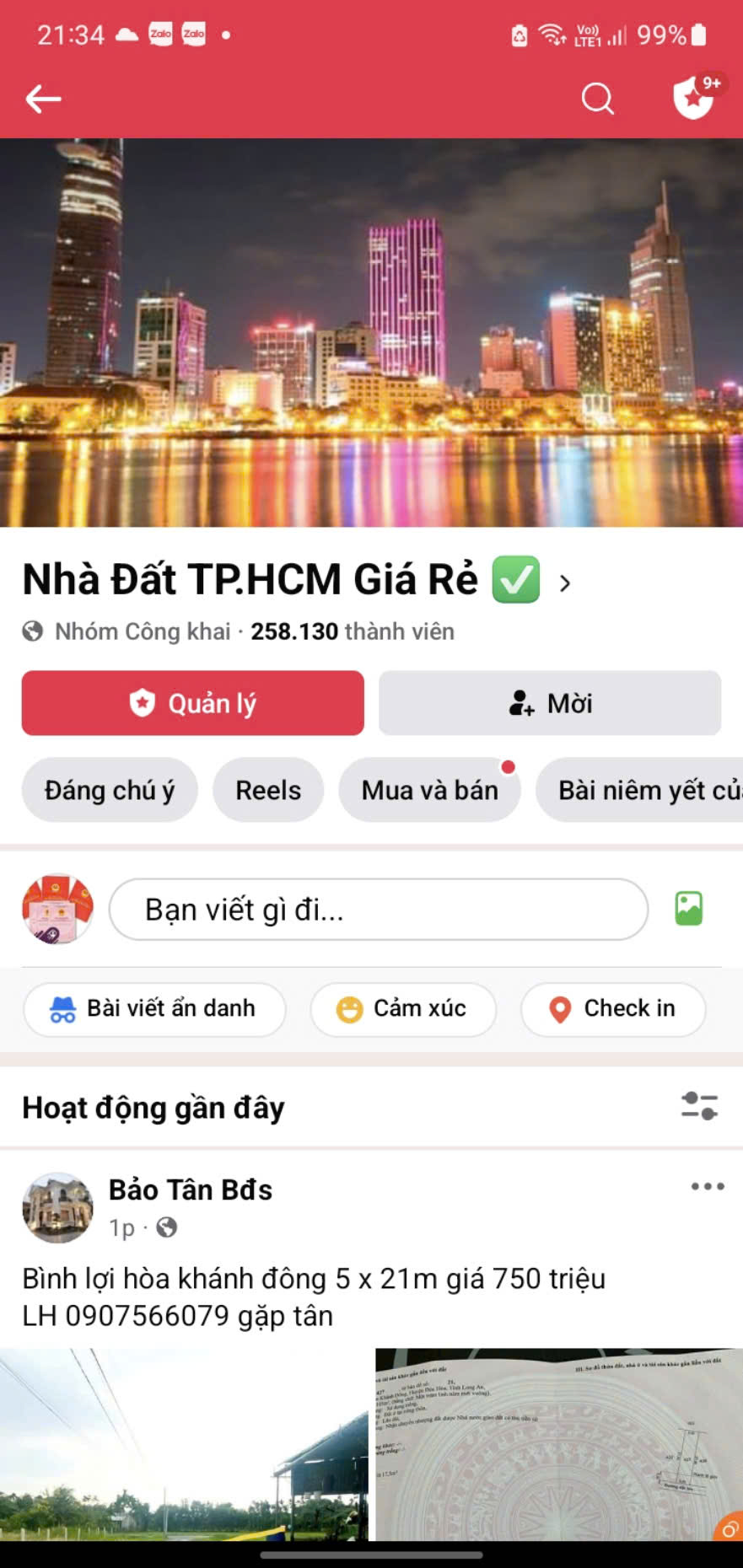Screen dimensions: 743x1568
Task: View the land photo in Bảo Tân's post
Action: [x=184, y=1445]
